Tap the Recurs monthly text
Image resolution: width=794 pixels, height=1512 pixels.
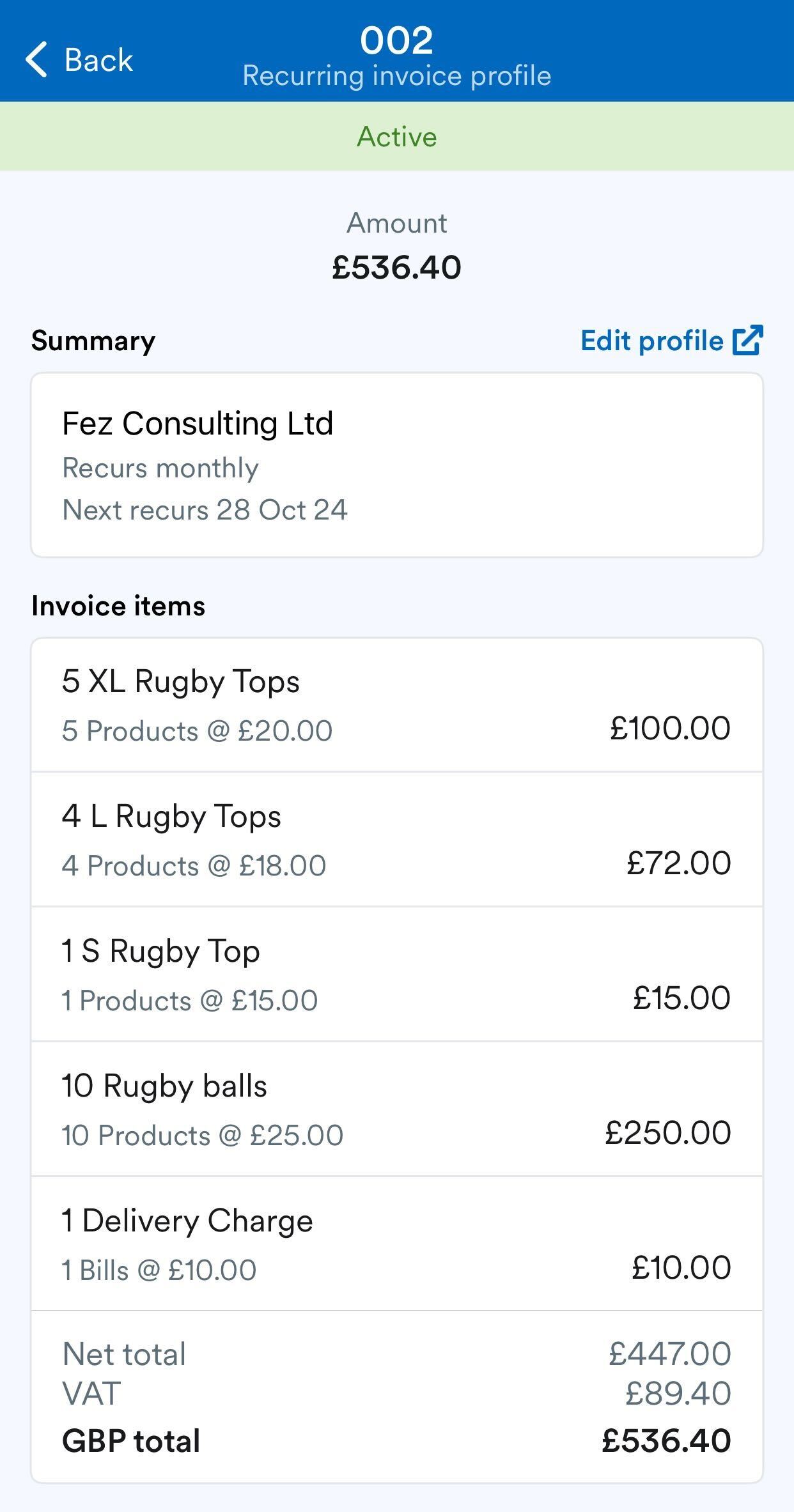click(160, 467)
